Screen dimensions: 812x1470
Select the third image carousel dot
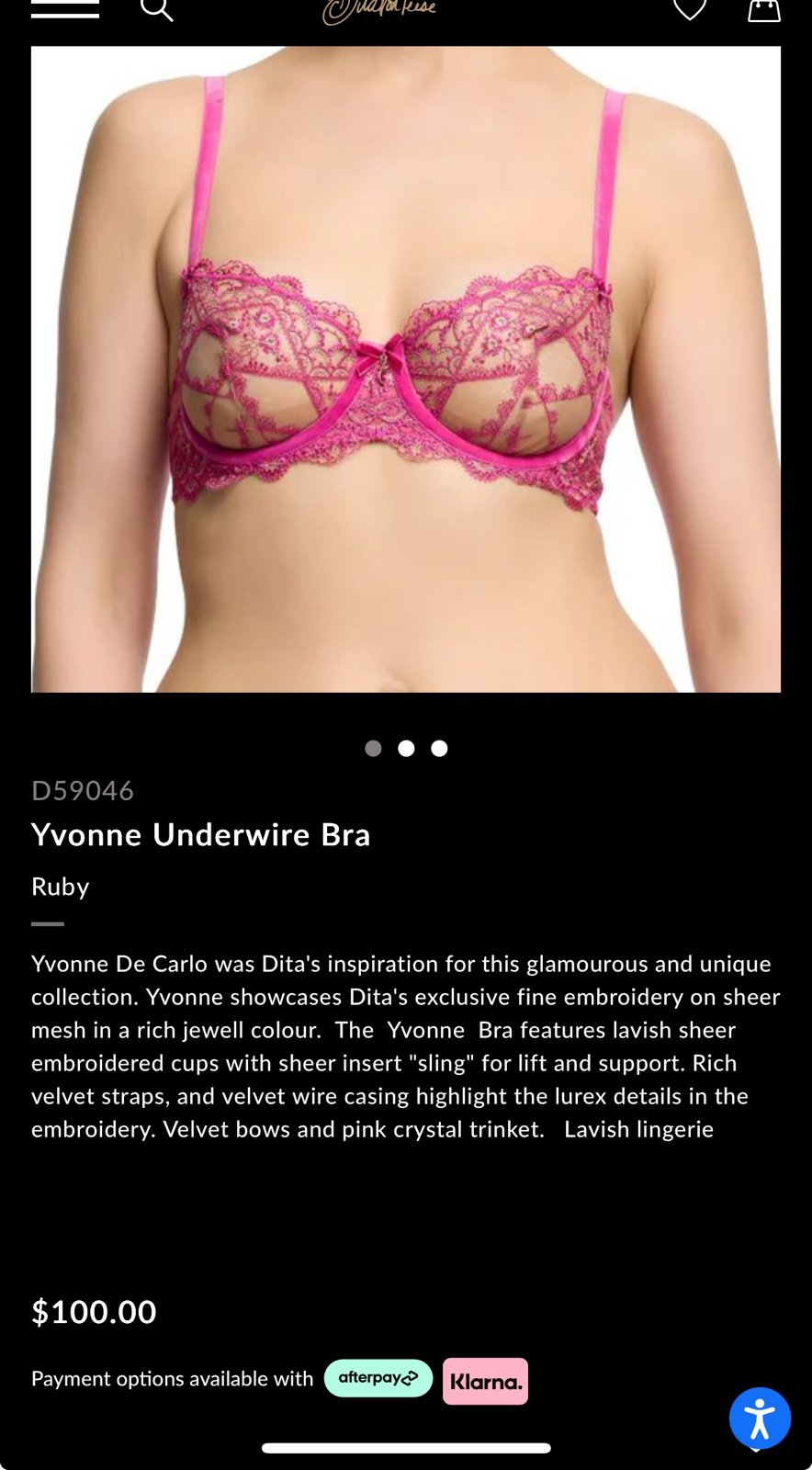440,748
